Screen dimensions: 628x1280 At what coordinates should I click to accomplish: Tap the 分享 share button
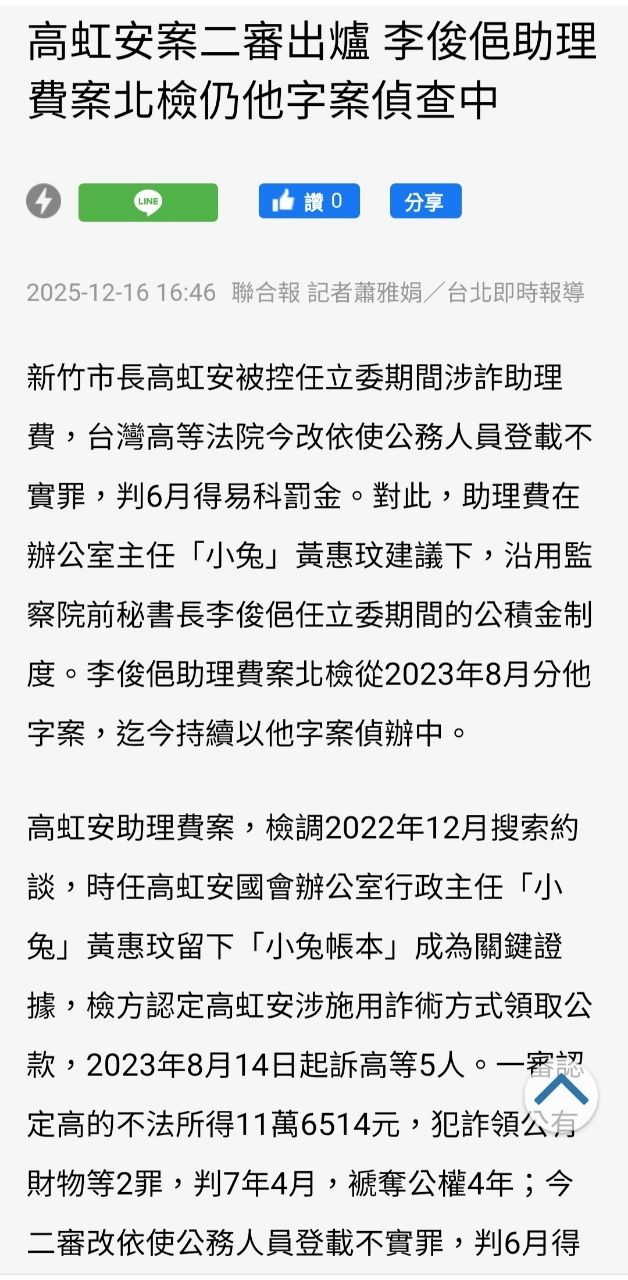pos(425,201)
